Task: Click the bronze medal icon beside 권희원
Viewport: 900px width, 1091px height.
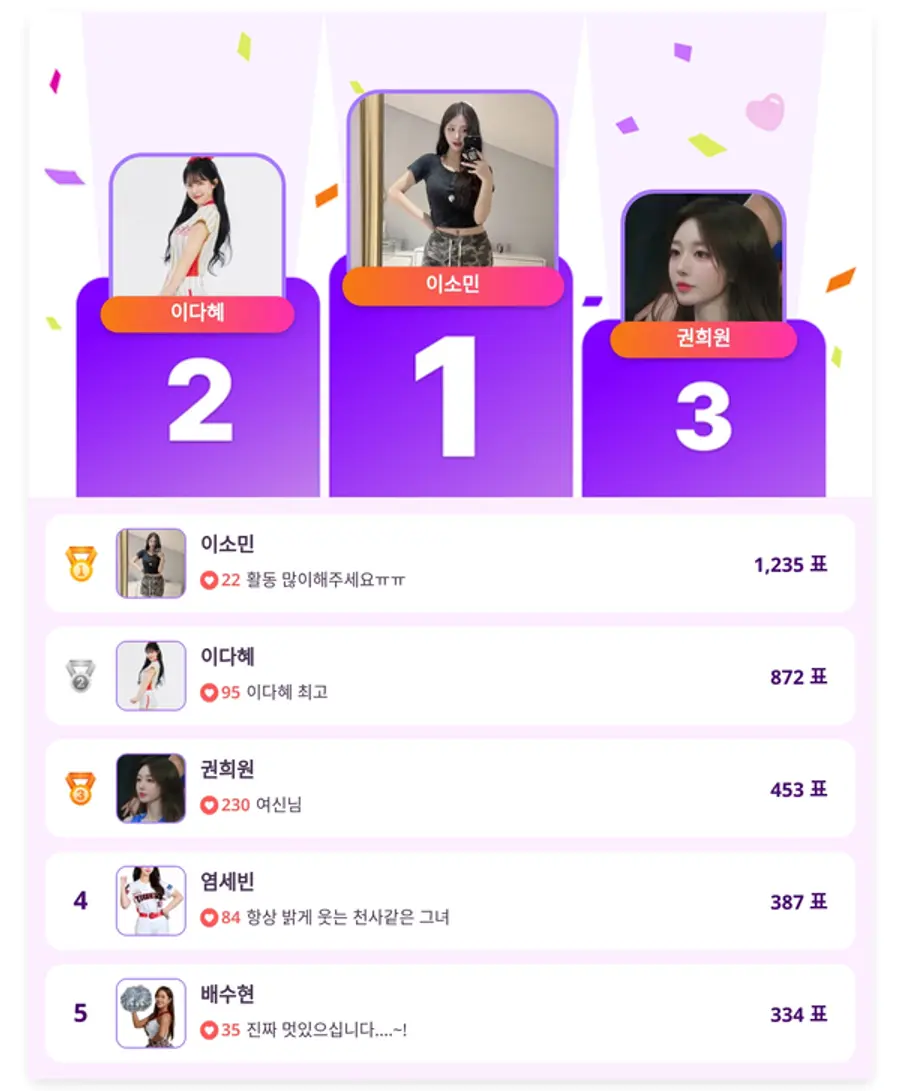Action: [x=78, y=790]
